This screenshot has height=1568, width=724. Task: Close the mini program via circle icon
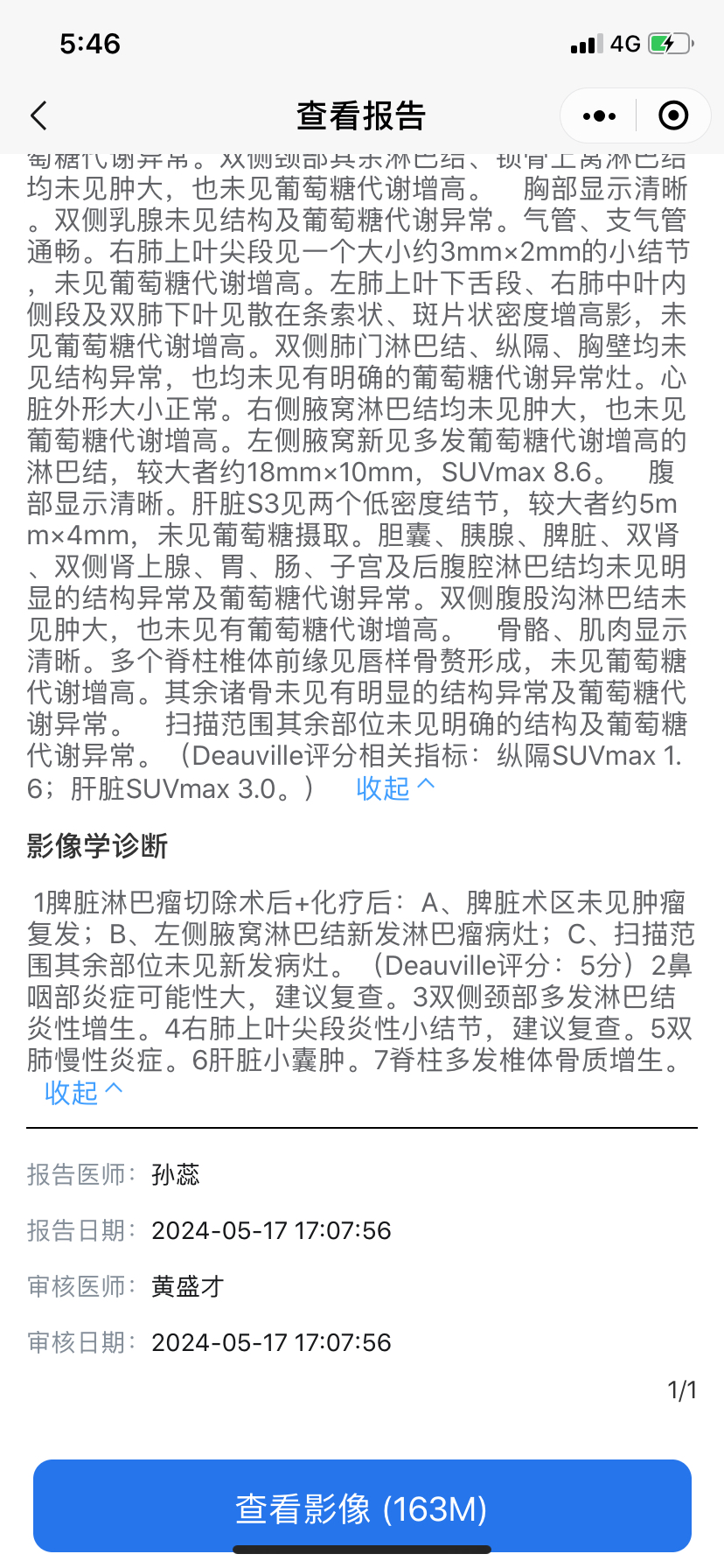click(673, 115)
